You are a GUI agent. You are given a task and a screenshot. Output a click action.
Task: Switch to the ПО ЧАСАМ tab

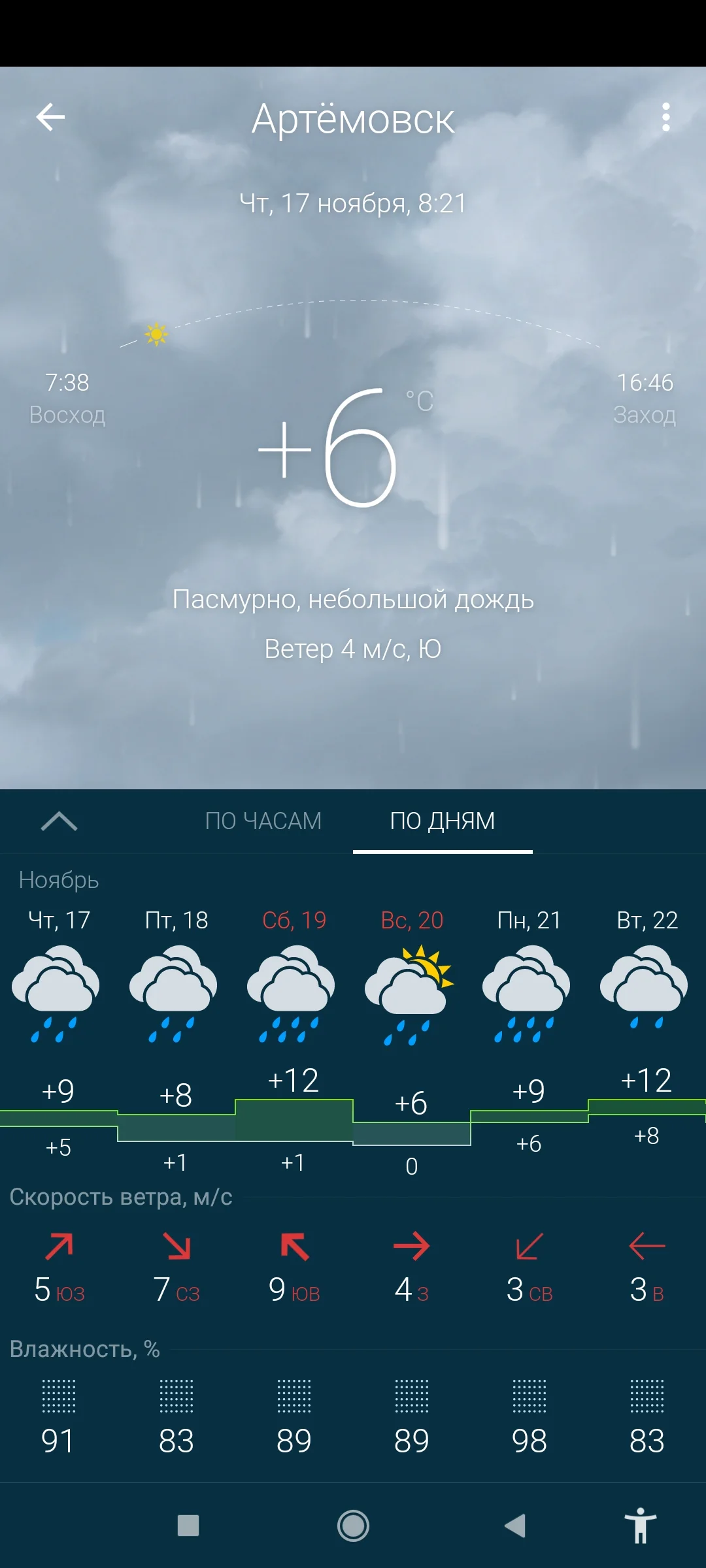(263, 821)
